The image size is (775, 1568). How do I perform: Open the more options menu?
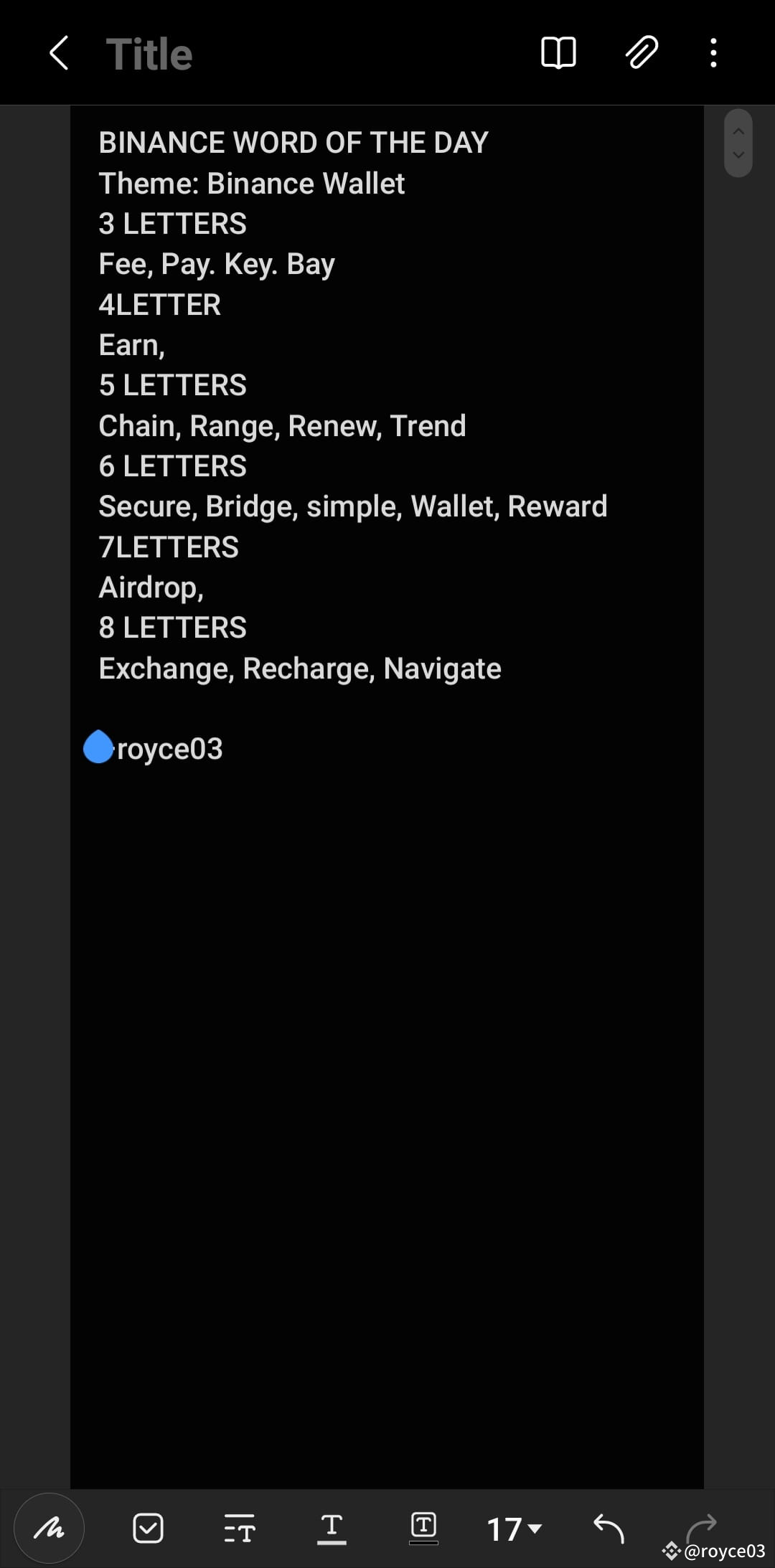point(713,52)
